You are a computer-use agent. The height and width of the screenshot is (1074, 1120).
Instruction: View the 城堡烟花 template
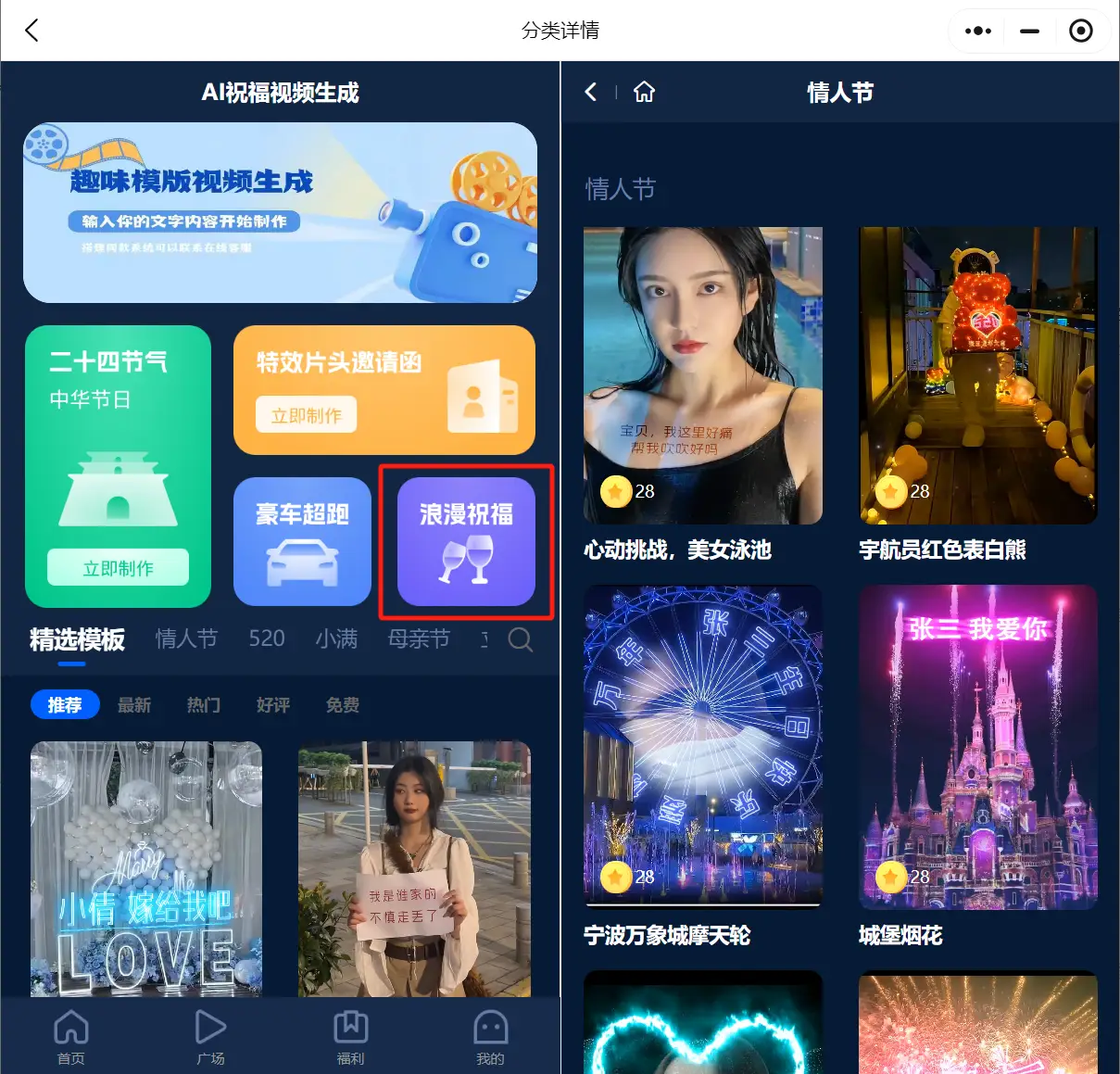[977, 746]
